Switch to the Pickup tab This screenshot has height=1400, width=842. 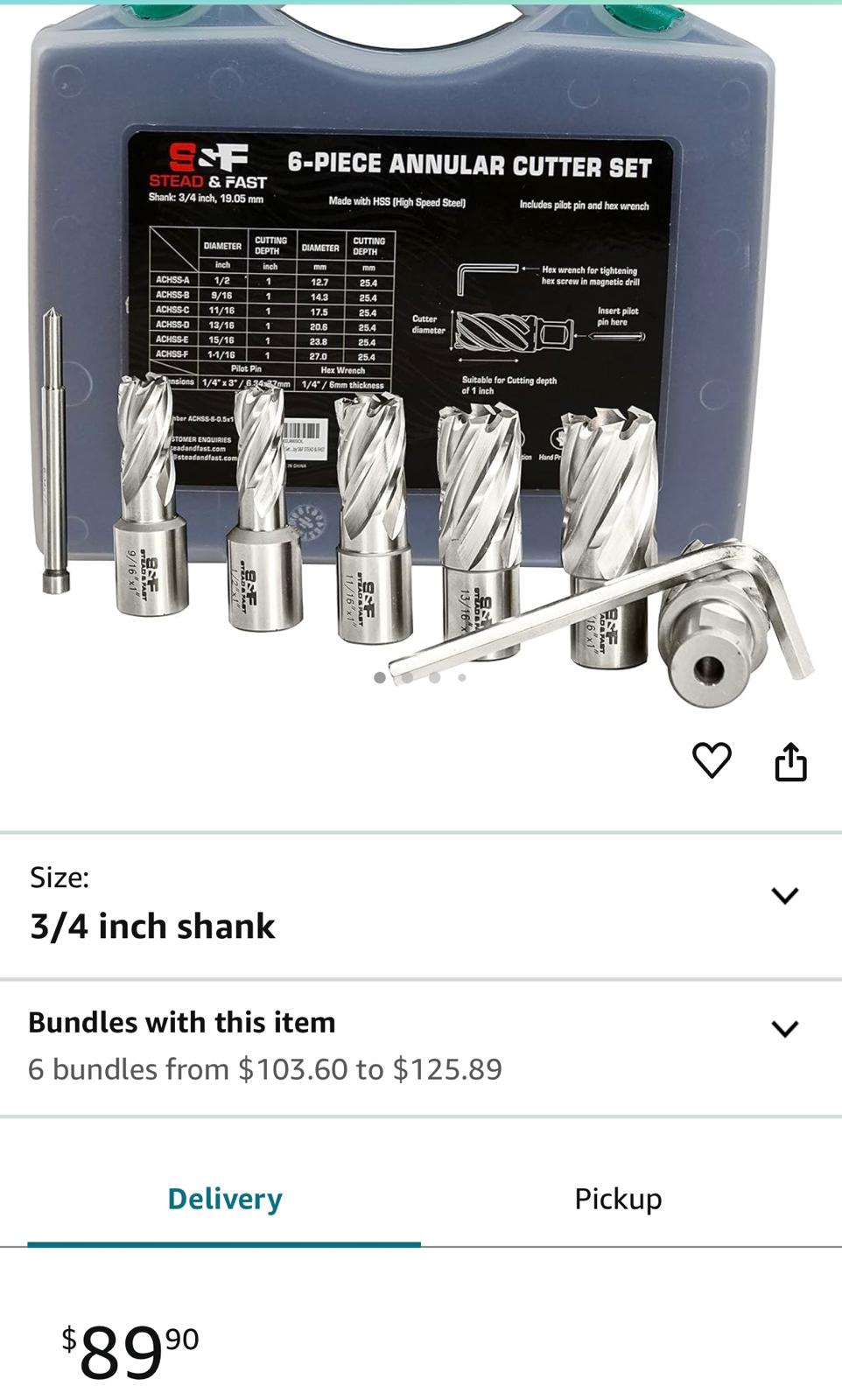point(618,1199)
